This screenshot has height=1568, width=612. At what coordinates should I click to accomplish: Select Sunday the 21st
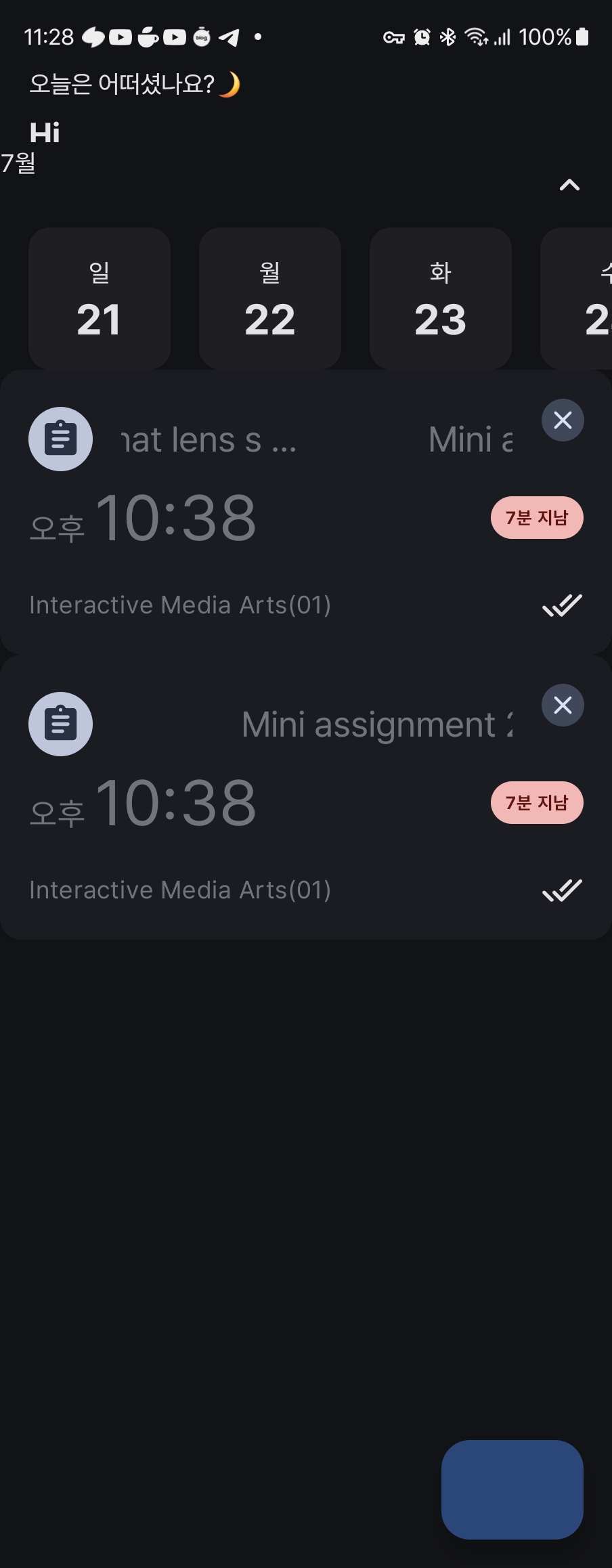coord(99,299)
